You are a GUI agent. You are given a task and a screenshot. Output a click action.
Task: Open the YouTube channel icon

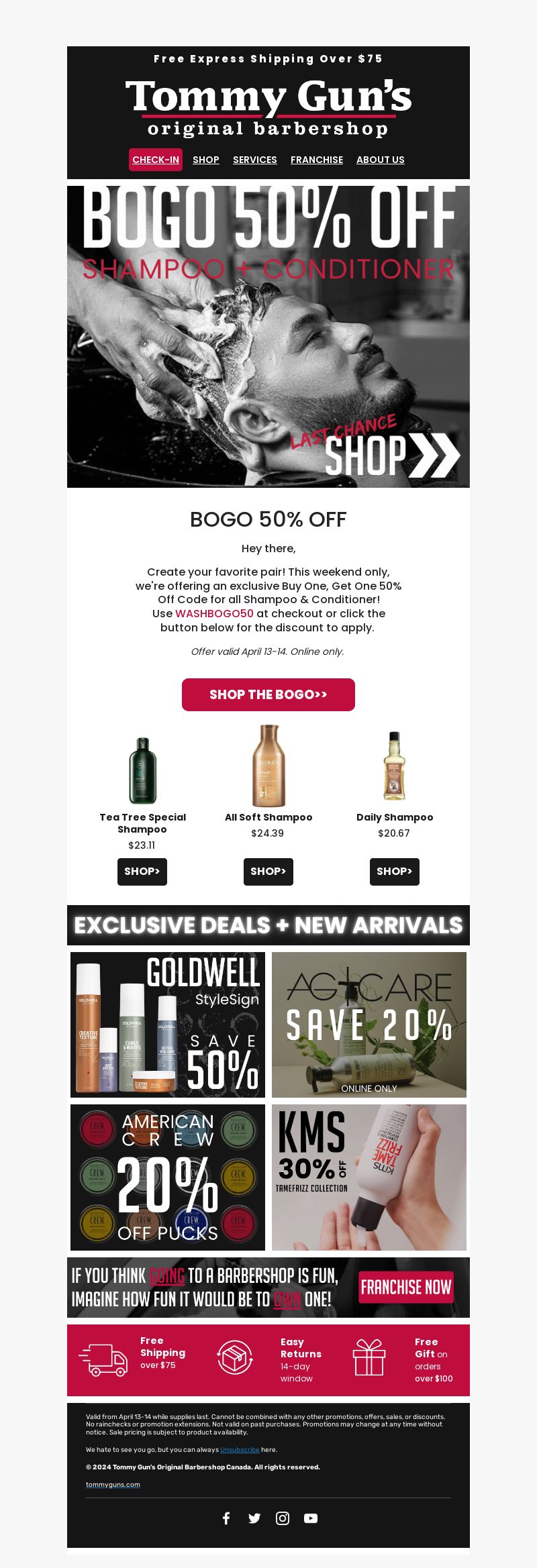tap(311, 1518)
